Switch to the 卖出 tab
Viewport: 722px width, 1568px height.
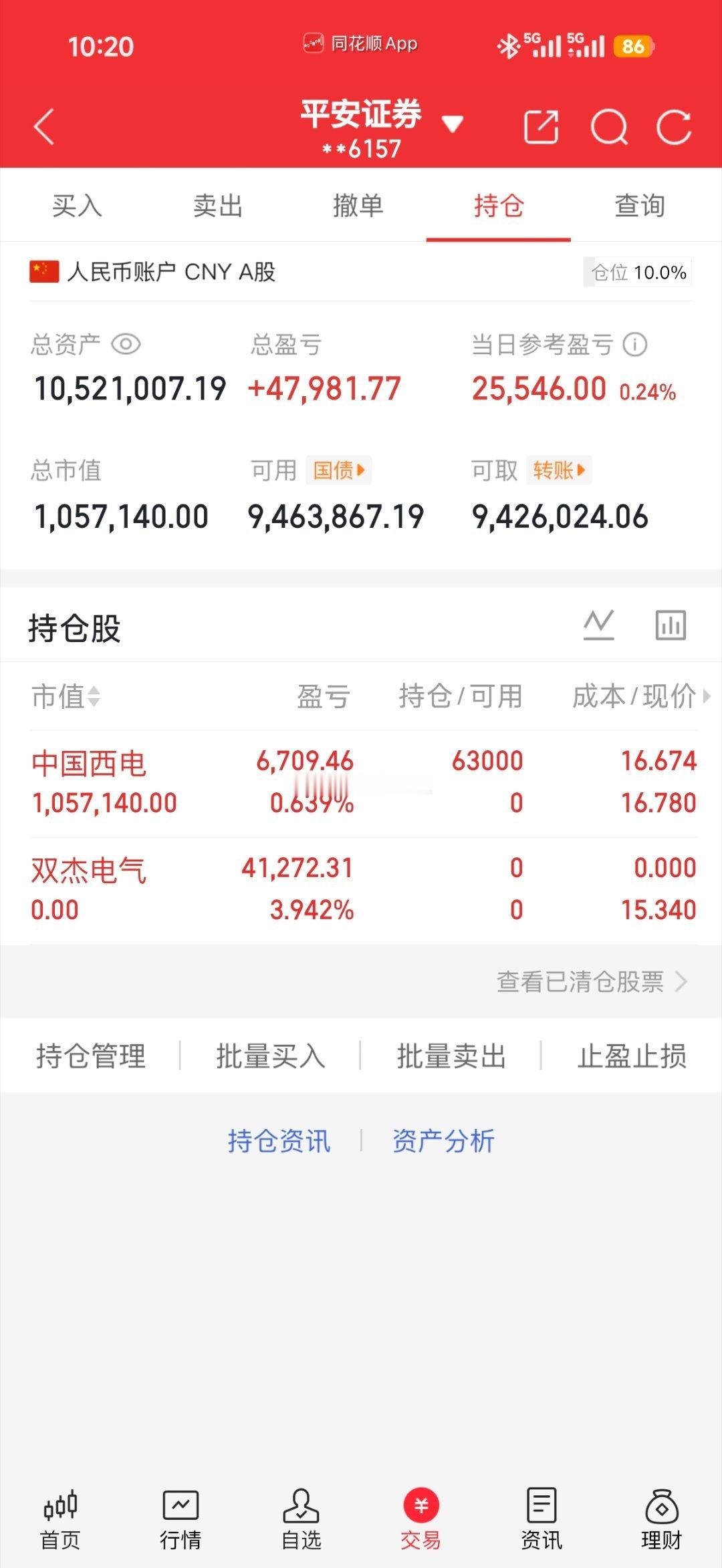[219, 206]
